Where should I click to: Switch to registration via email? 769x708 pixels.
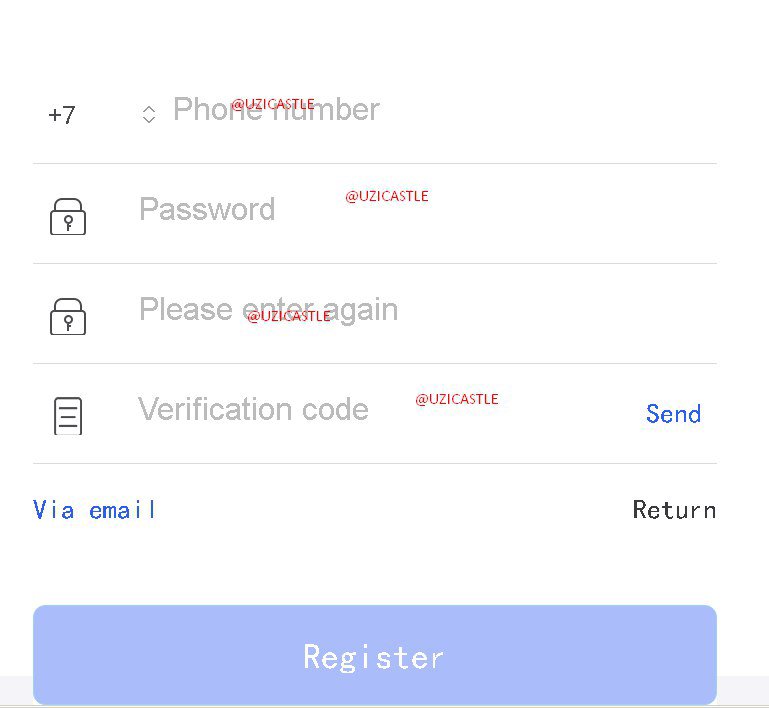click(x=95, y=510)
